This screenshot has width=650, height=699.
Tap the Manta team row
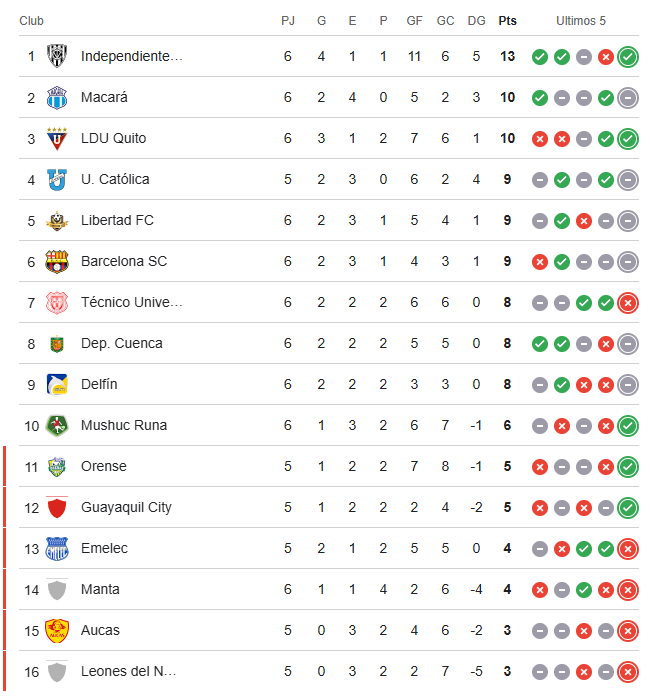(x=100, y=589)
